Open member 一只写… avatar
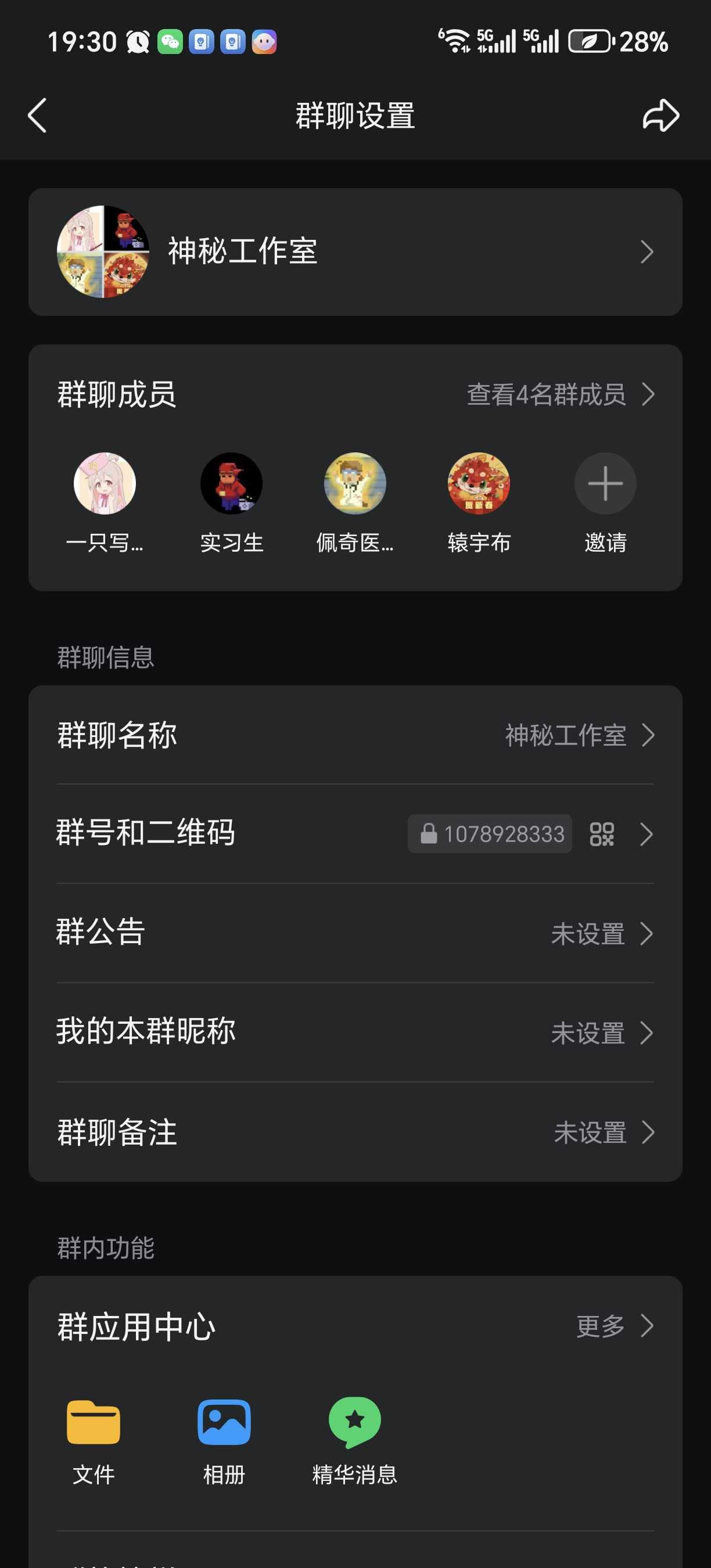This screenshot has height=1568, width=711. [105, 484]
